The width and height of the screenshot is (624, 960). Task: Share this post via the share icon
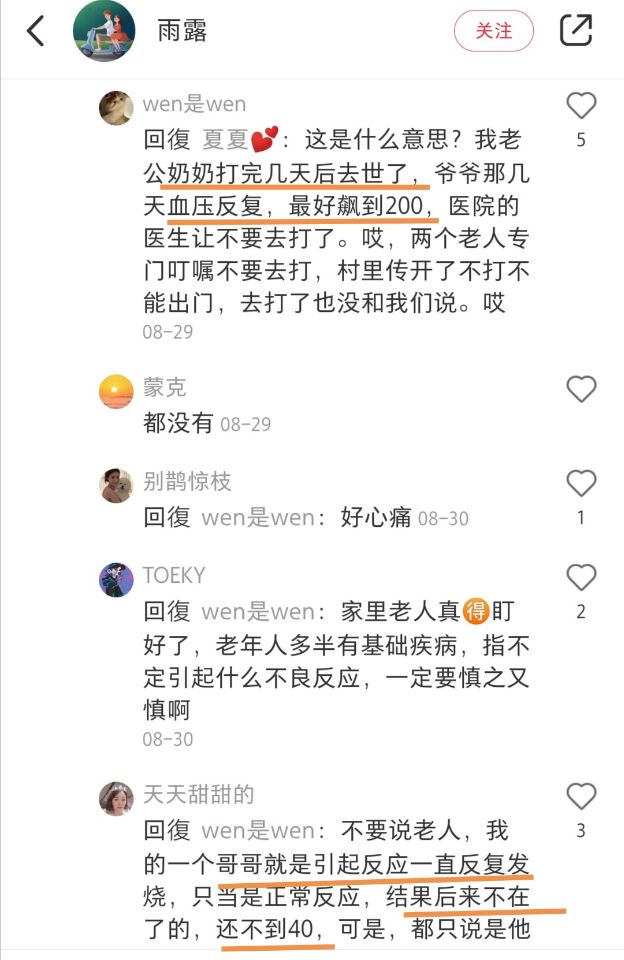tap(576, 31)
